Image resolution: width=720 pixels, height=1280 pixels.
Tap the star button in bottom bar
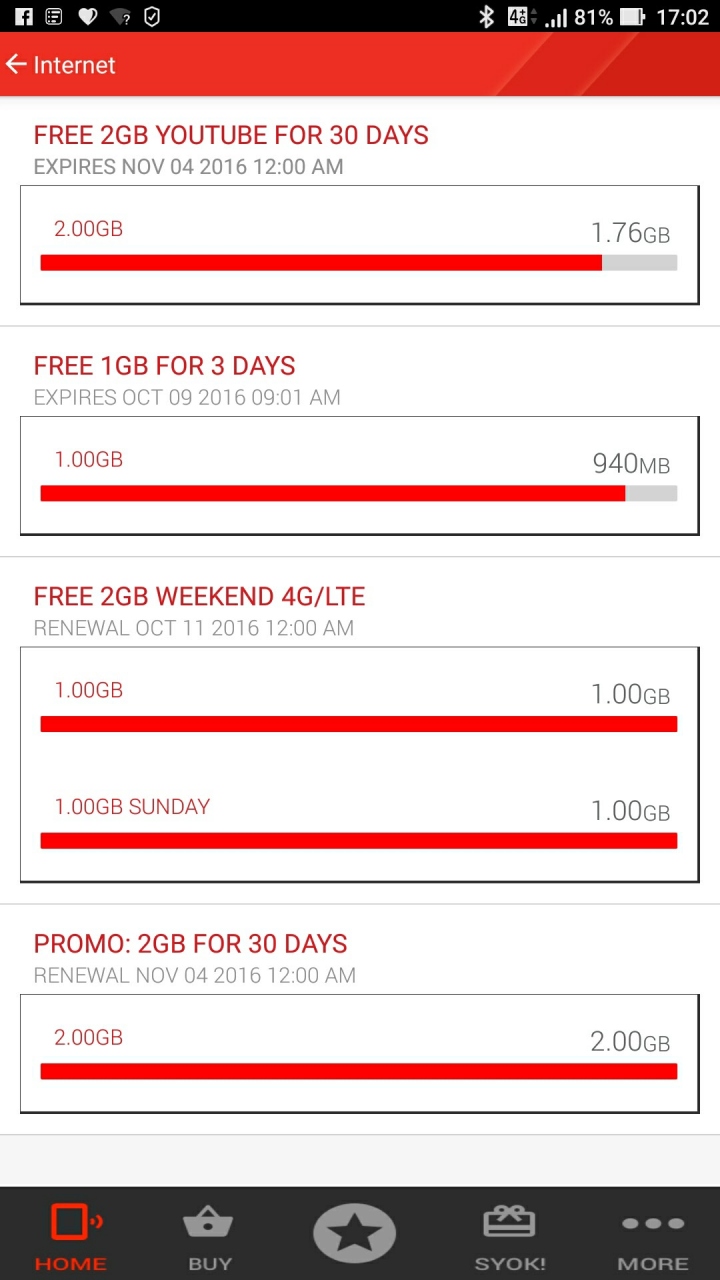pyautogui.click(x=354, y=1233)
